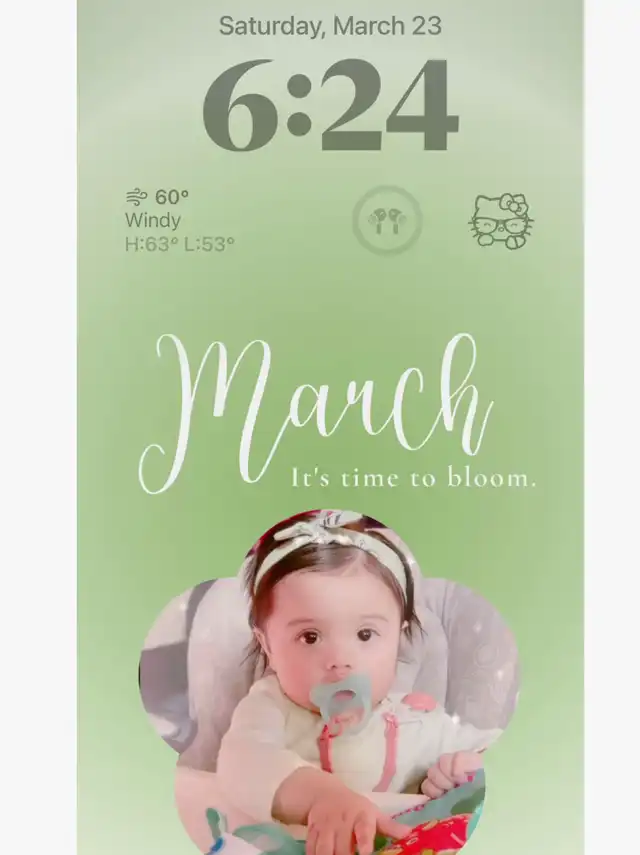Tap the AirPods battery widget
This screenshot has width=640, height=855.
(x=387, y=220)
